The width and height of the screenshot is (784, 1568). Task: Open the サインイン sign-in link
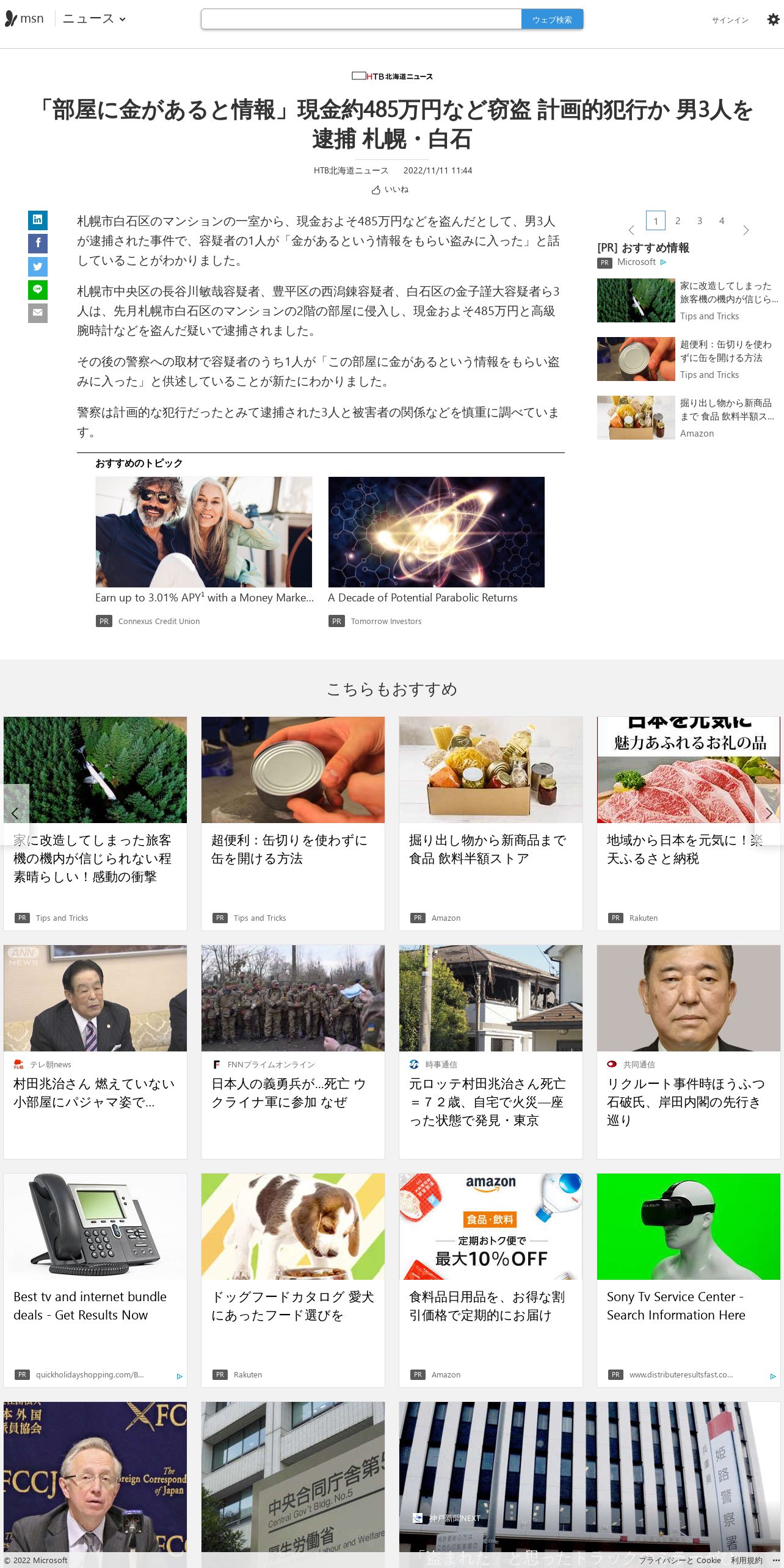(730, 20)
